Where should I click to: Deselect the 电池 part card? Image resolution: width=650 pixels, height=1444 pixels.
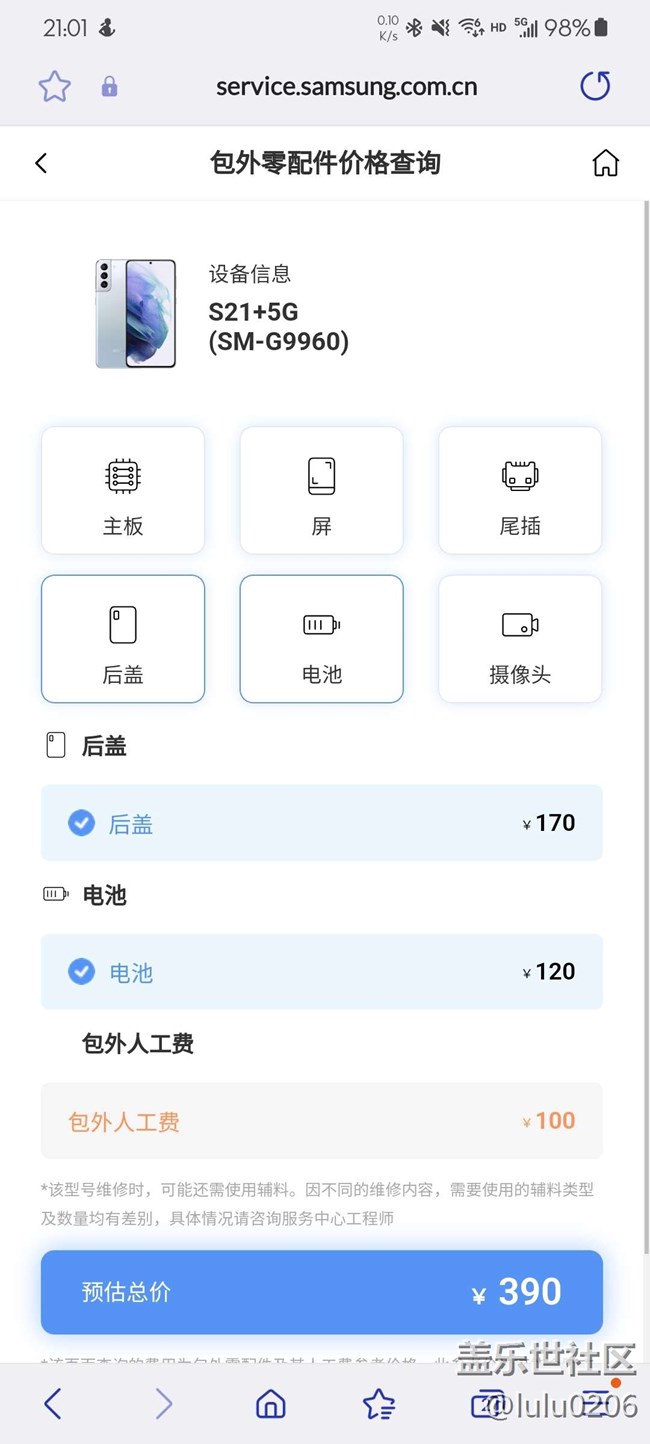(321, 639)
